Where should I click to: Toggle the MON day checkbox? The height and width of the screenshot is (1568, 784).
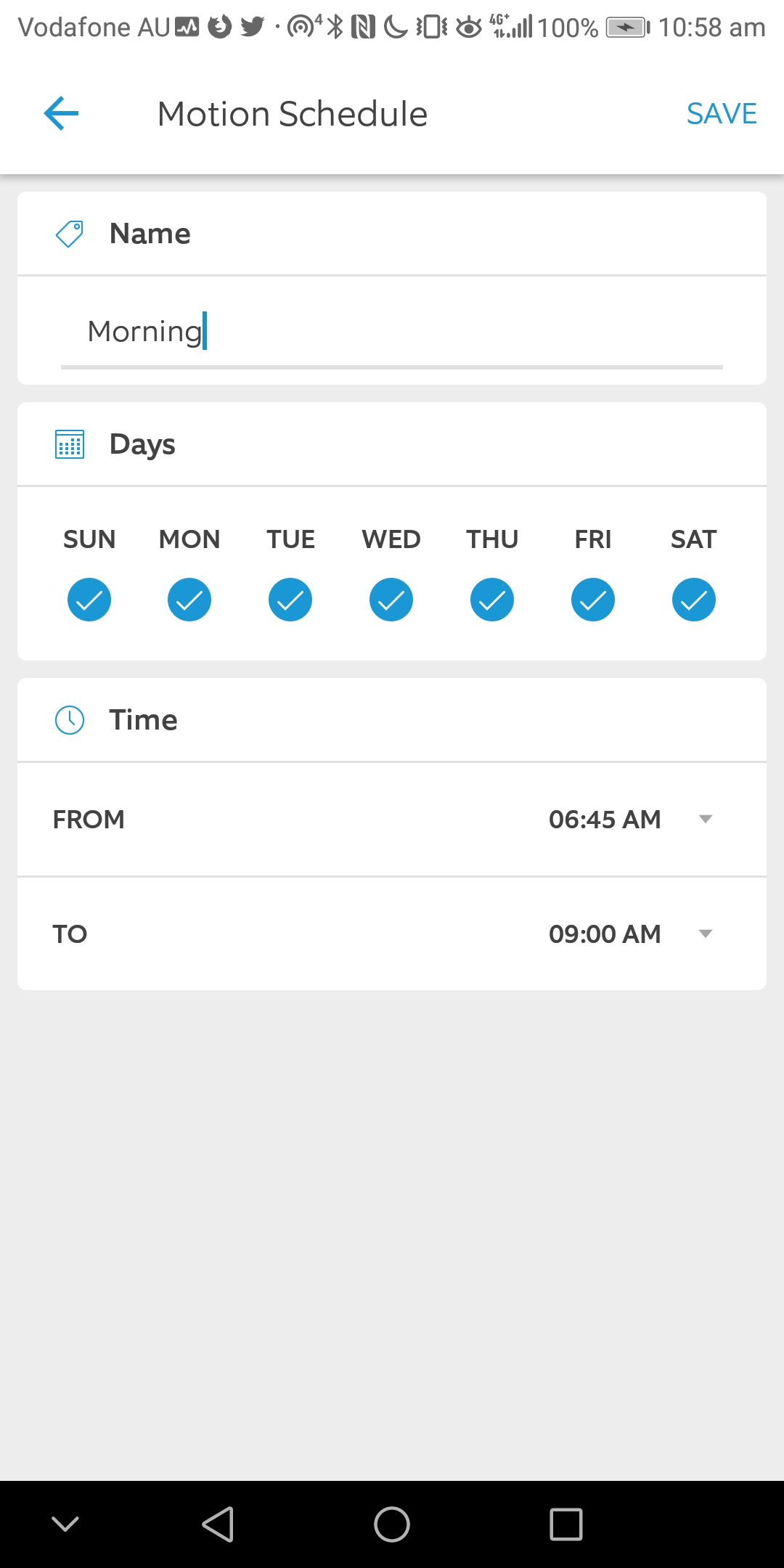(189, 600)
